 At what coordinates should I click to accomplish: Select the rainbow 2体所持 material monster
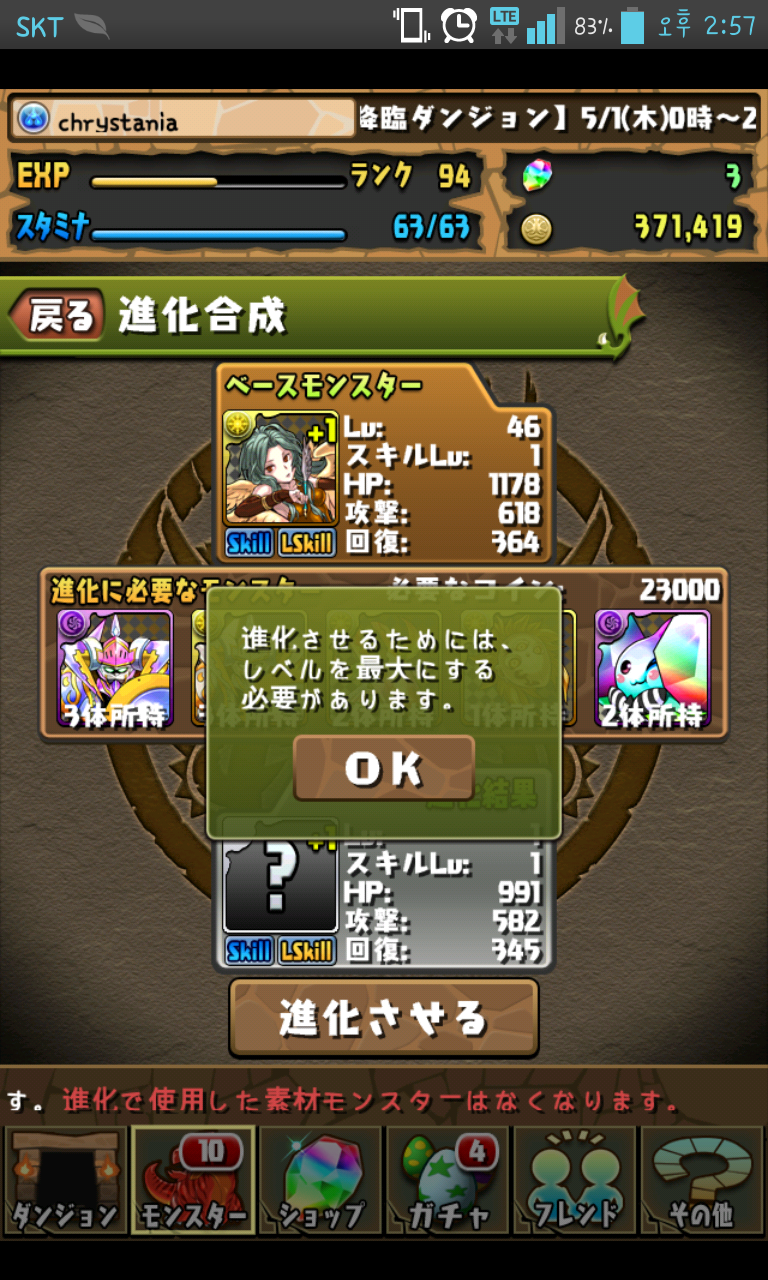(653, 668)
